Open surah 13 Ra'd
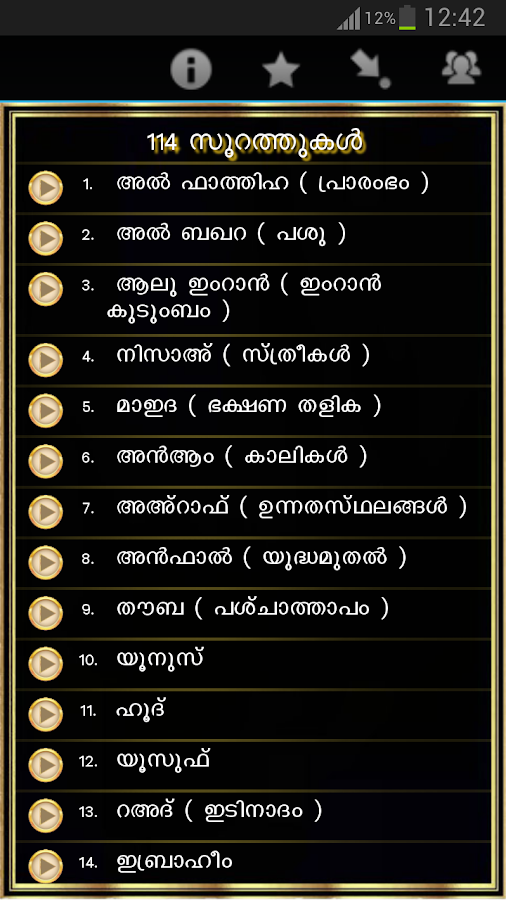Screen dimensions: 506x900 254,816
